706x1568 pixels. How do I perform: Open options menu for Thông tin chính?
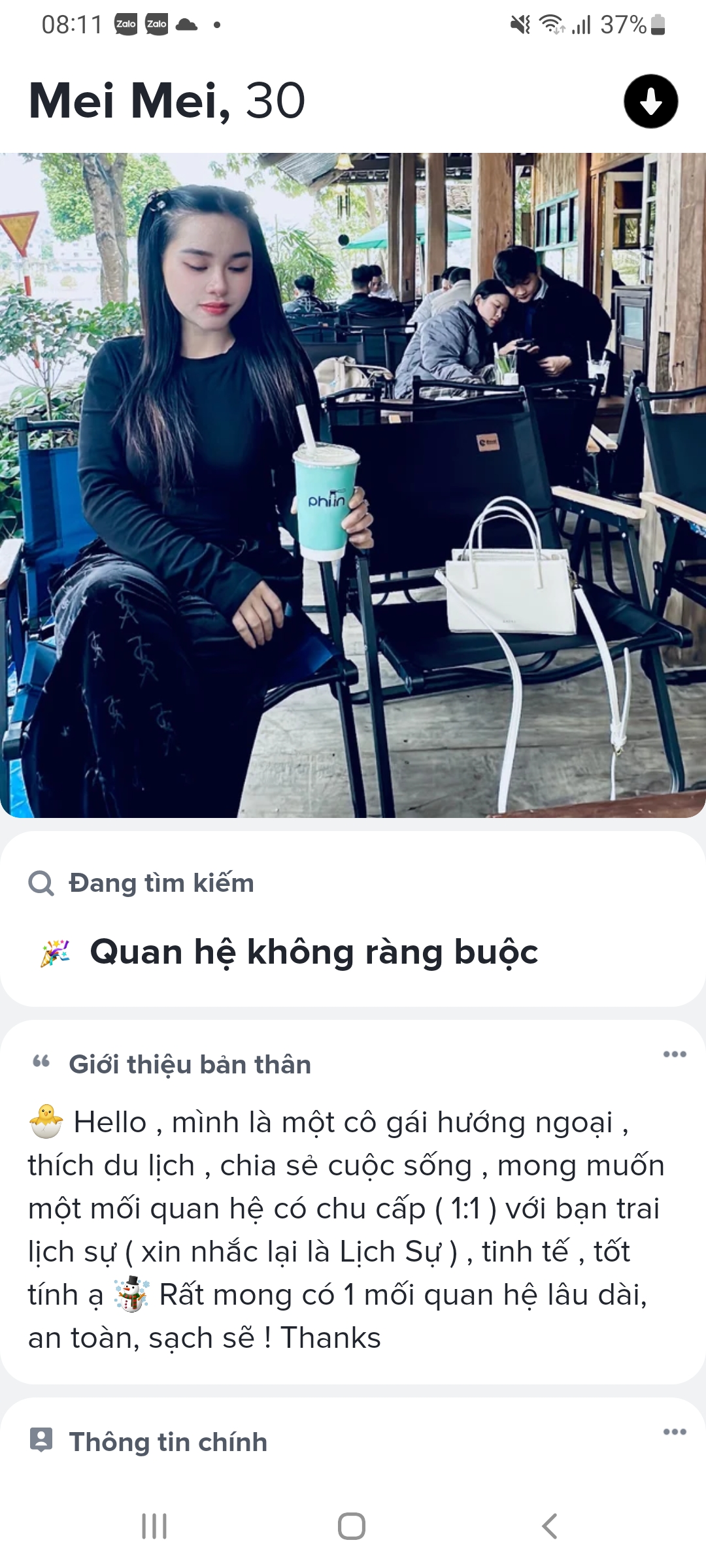[674, 1432]
